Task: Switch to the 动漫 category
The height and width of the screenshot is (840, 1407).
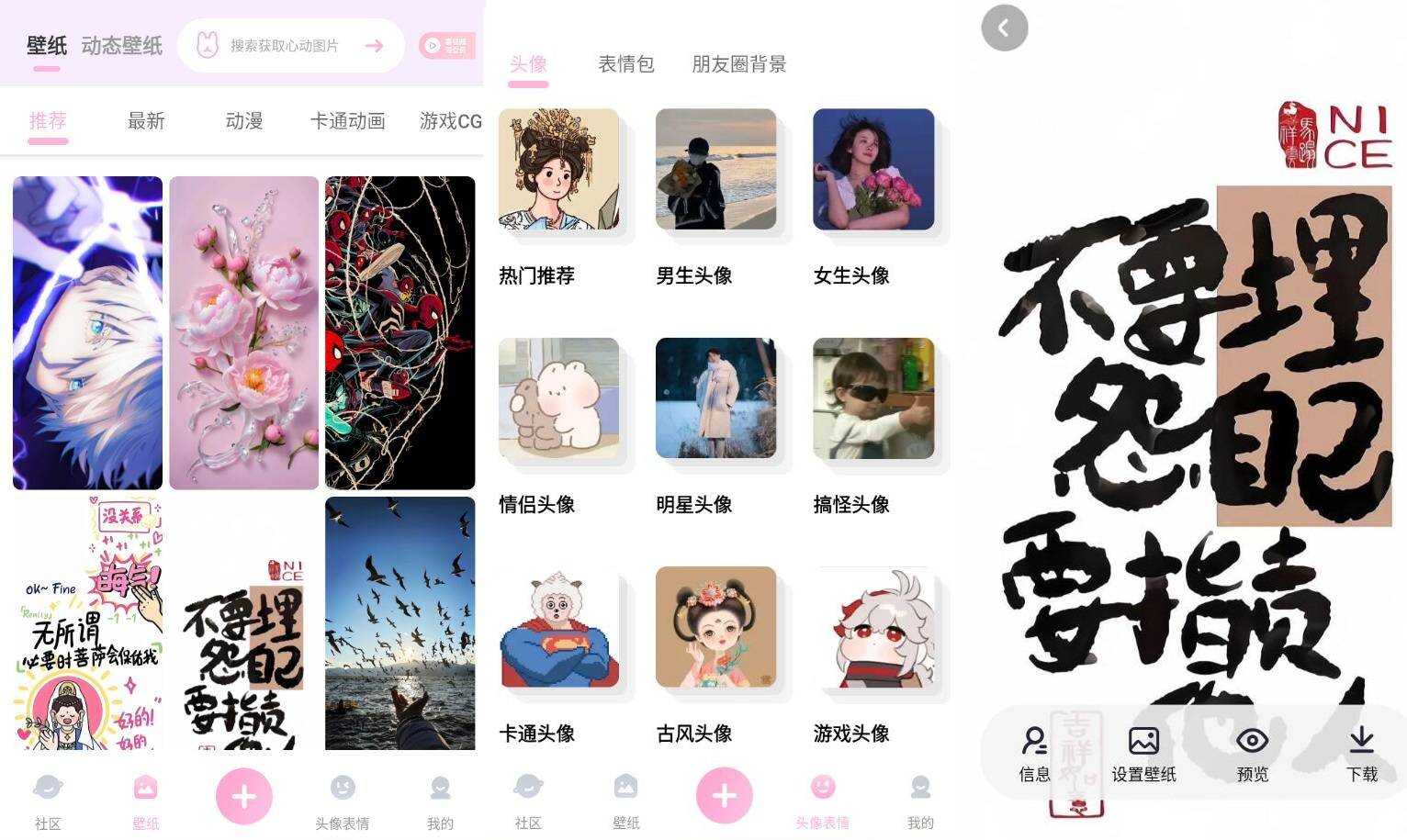Action: tap(244, 120)
